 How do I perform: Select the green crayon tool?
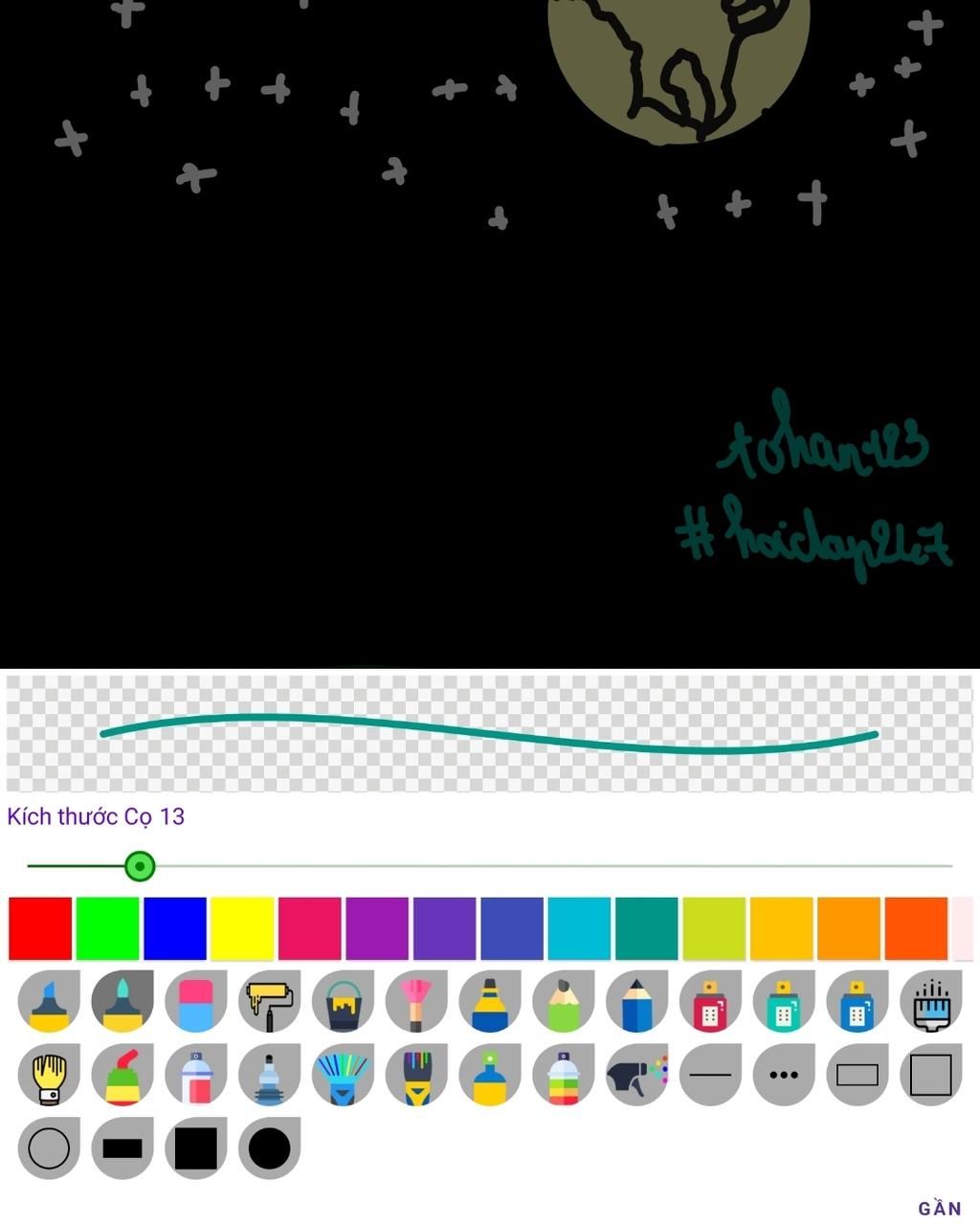564,1001
